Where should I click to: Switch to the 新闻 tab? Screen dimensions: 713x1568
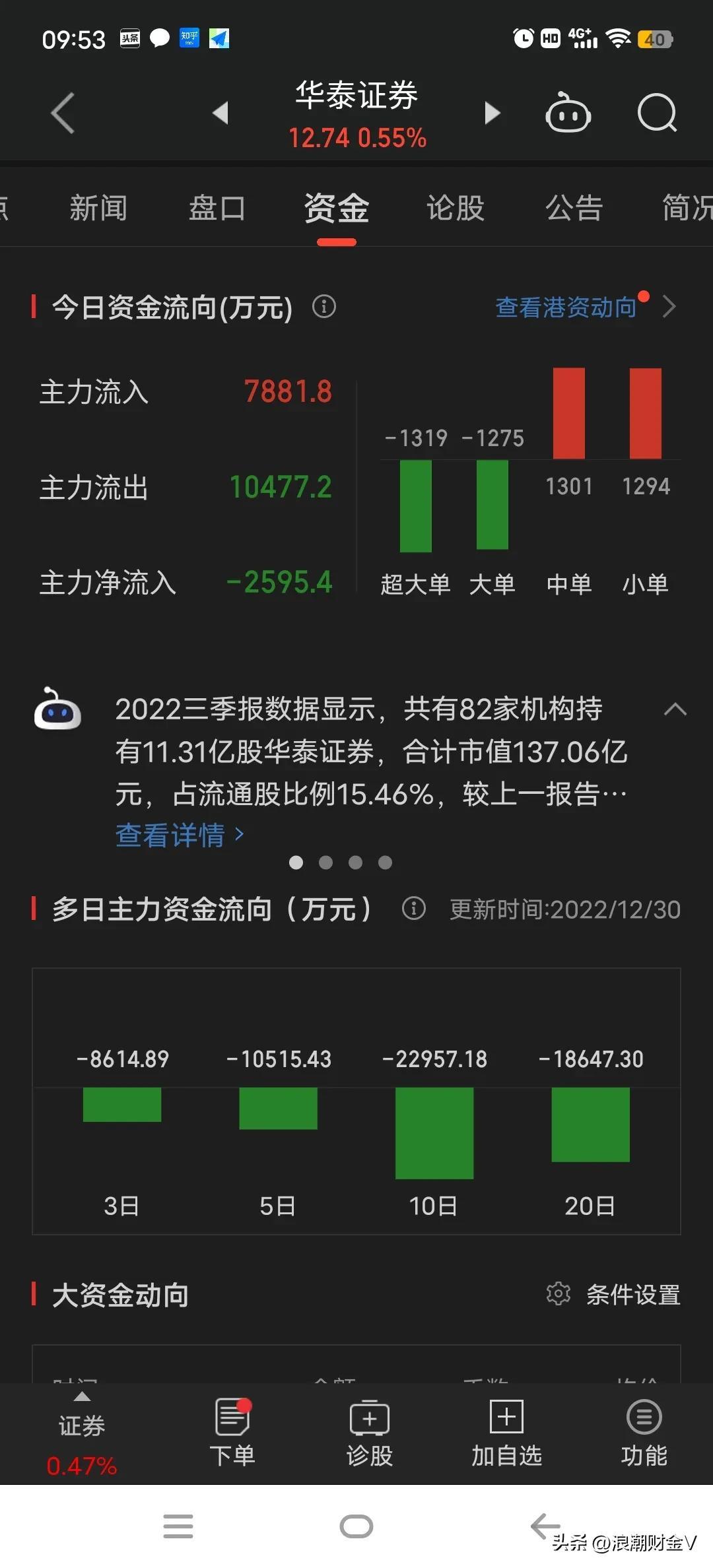(x=98, y=208)
